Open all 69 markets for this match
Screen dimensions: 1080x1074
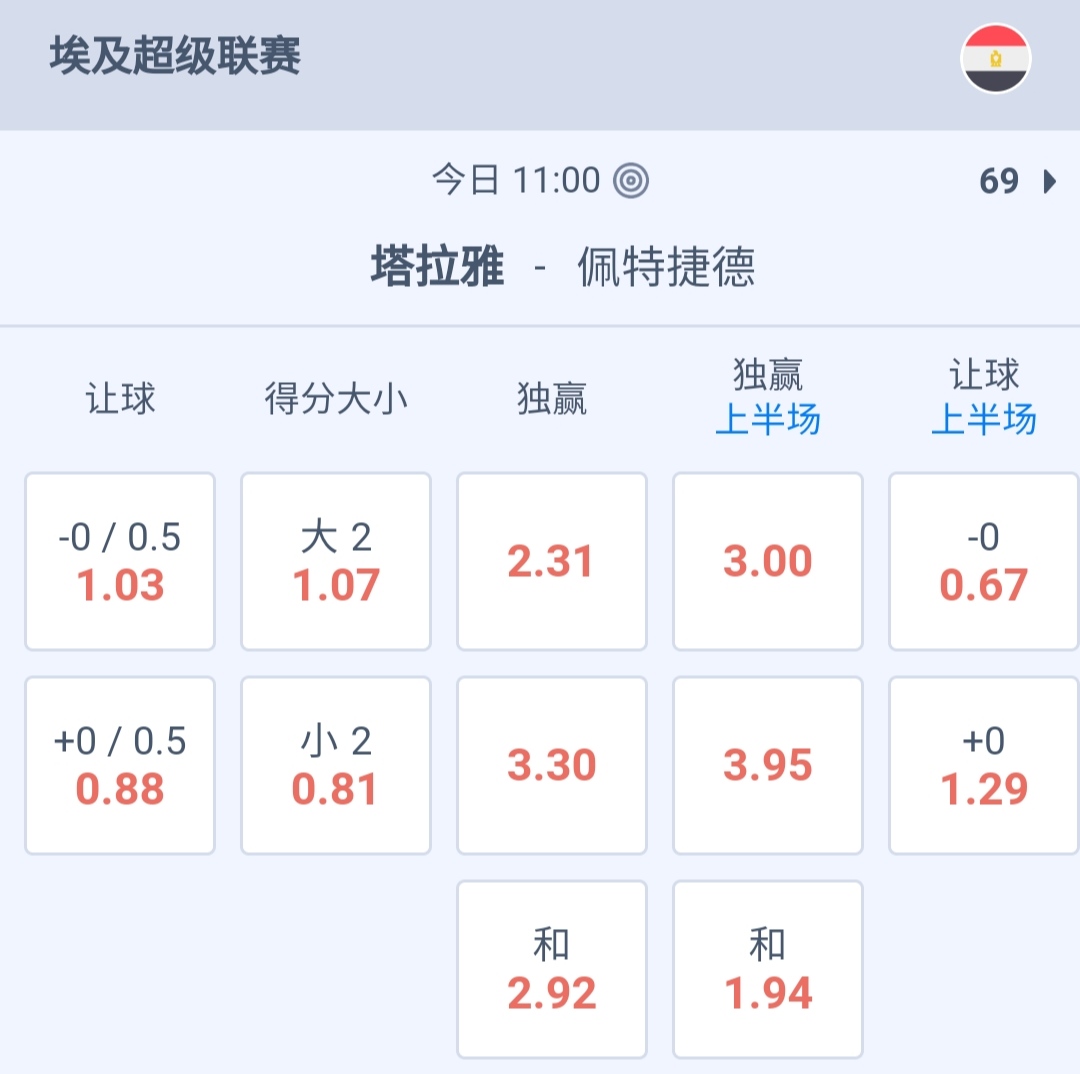(1016, 182)
